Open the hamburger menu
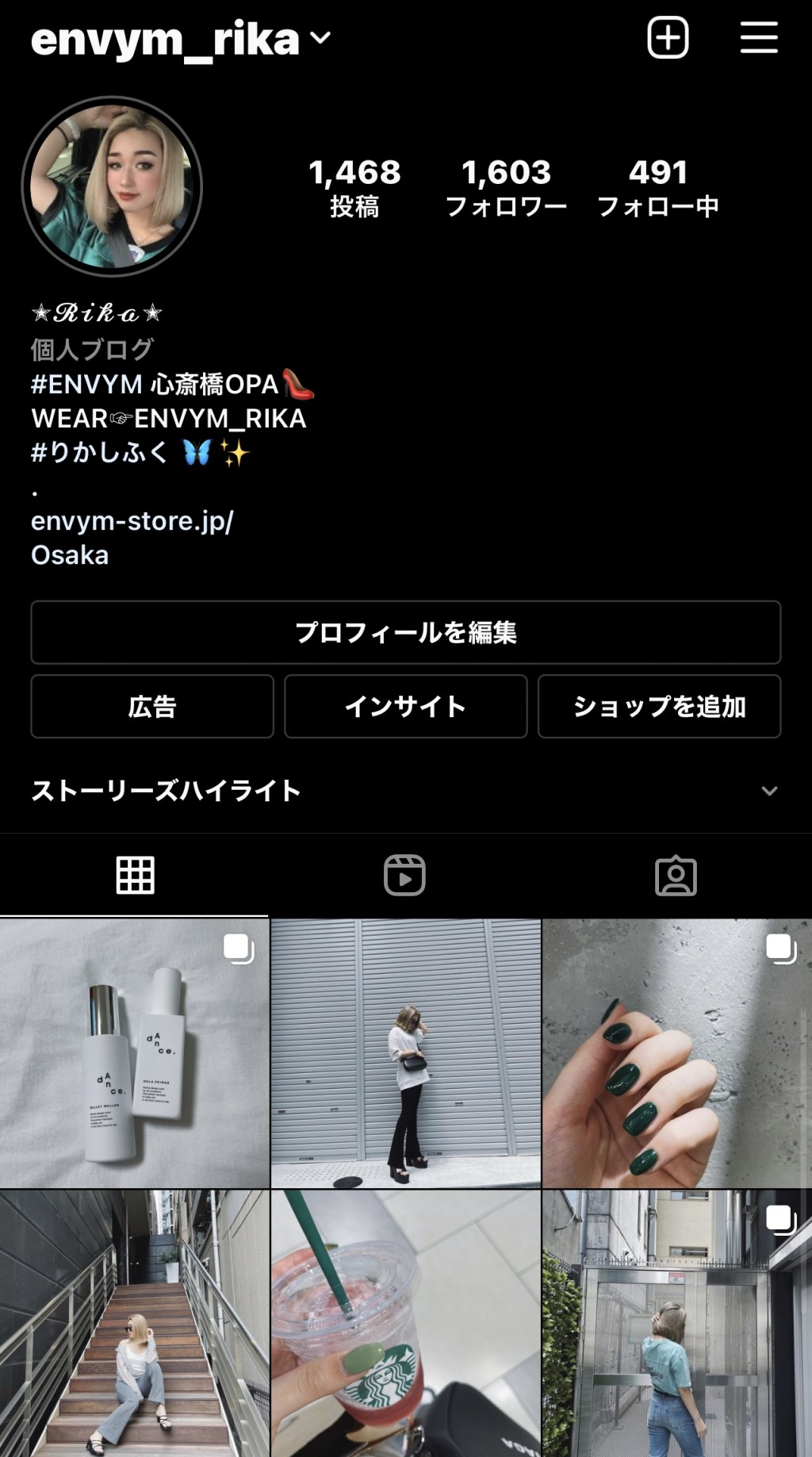This screenshot has width=812, height=1457. click(759, 37)
